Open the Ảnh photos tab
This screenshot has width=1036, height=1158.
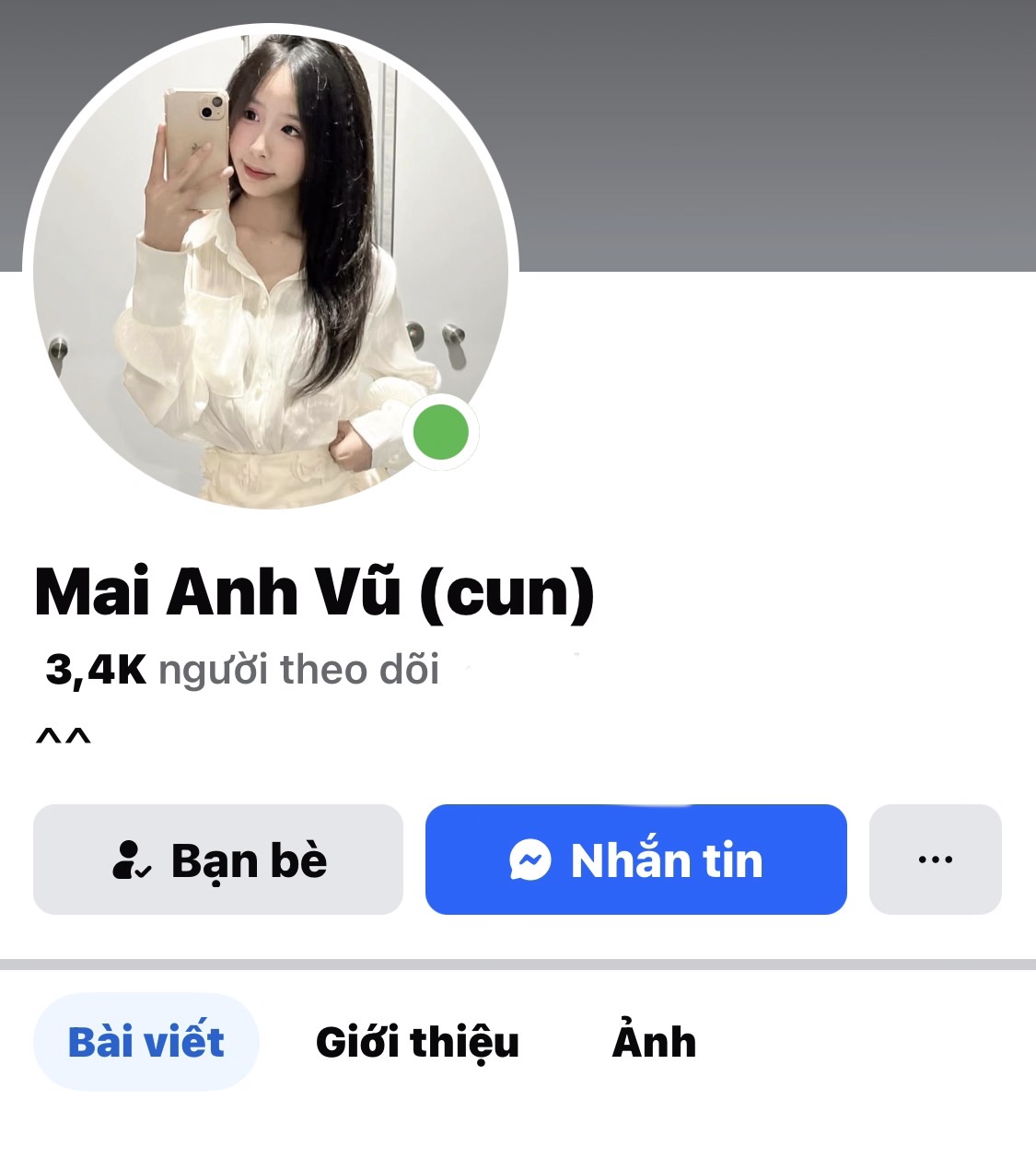[x=654, y=1042]
